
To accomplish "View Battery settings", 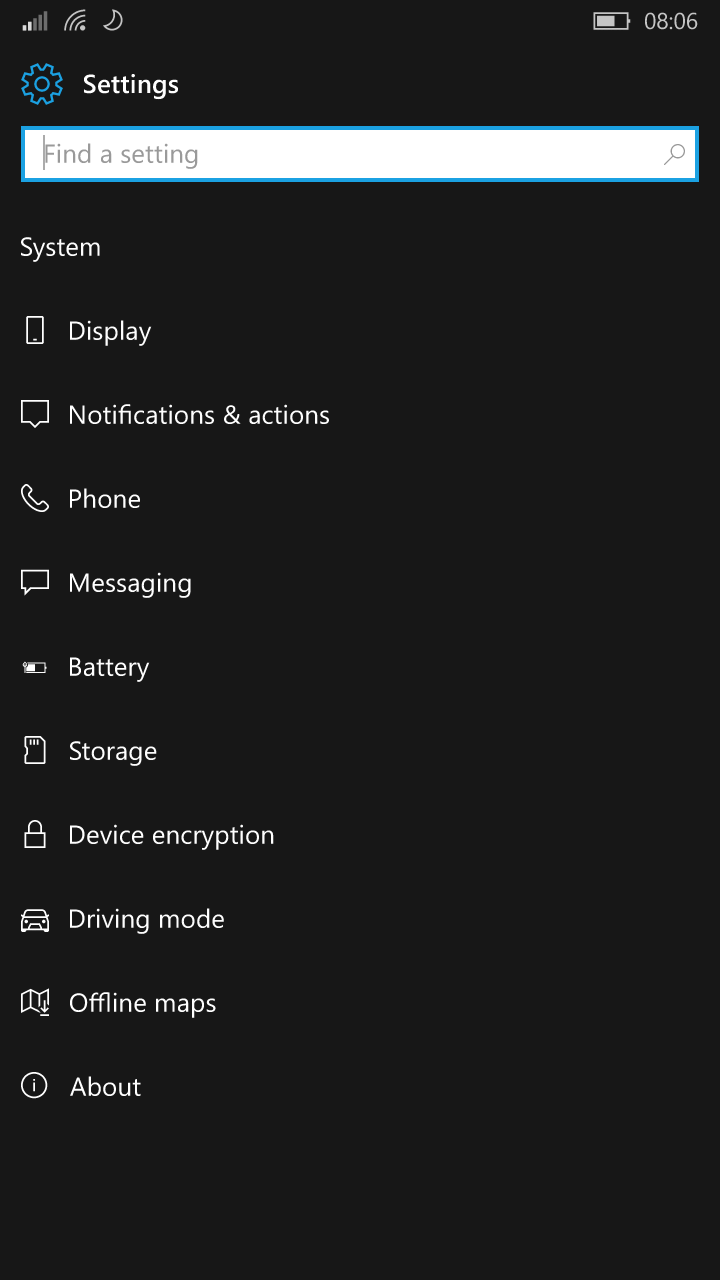I will click(360, 667).
